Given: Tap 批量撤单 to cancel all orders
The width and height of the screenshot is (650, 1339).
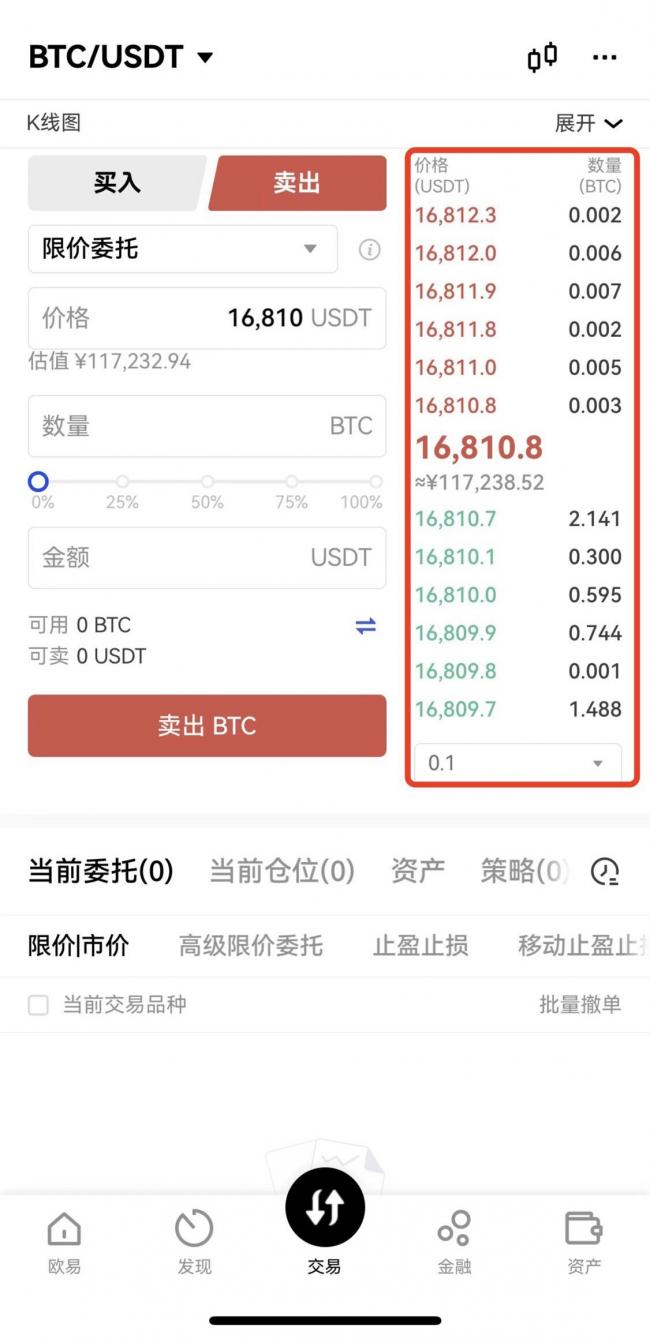Looking at the screenshot, I should pos(580,1005).
